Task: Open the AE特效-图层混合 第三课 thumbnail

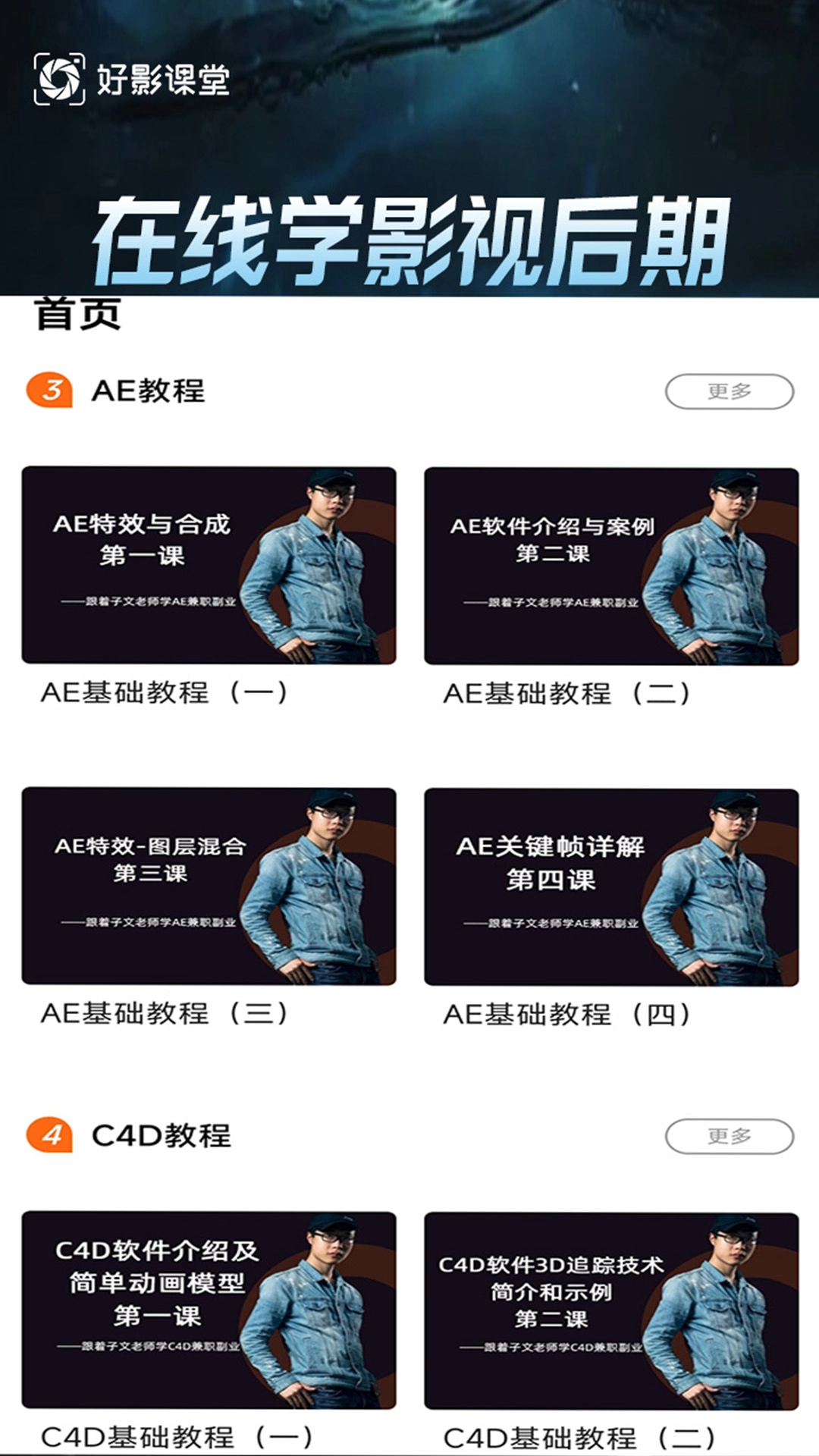Action: click(x=210, y=883)
